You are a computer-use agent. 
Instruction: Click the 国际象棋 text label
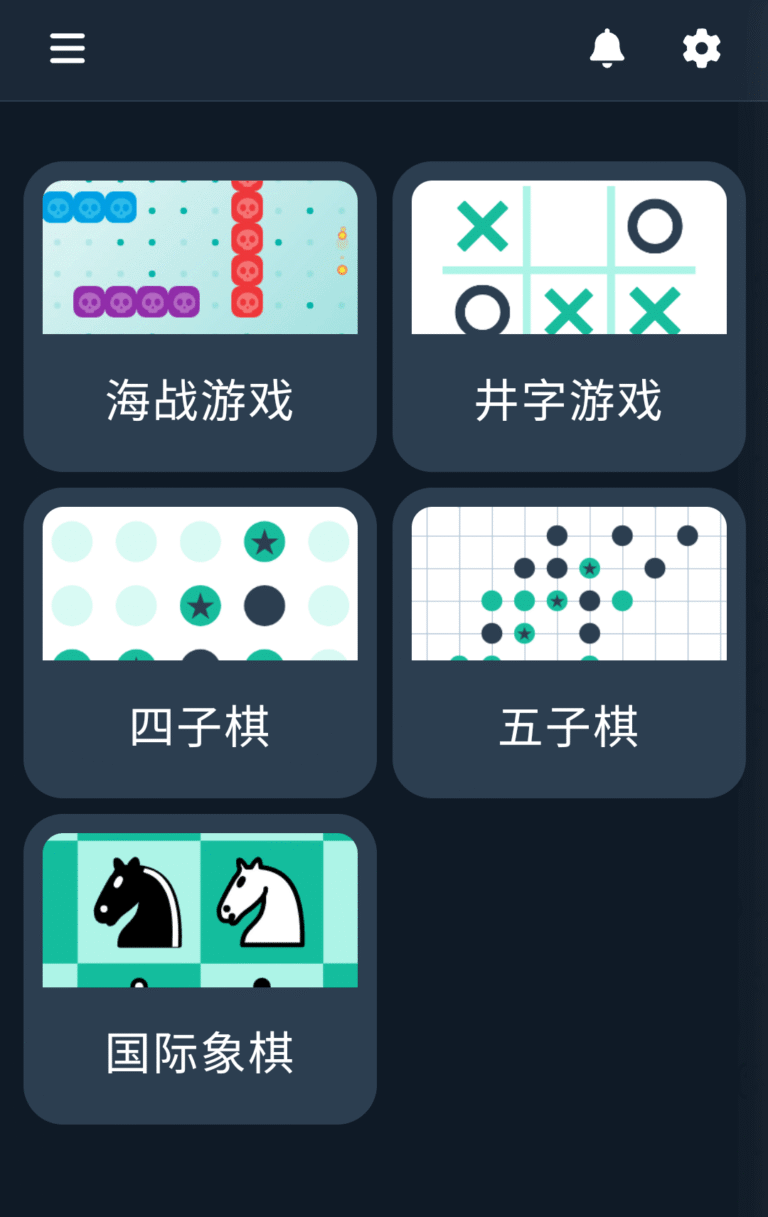coord(200,1053)
